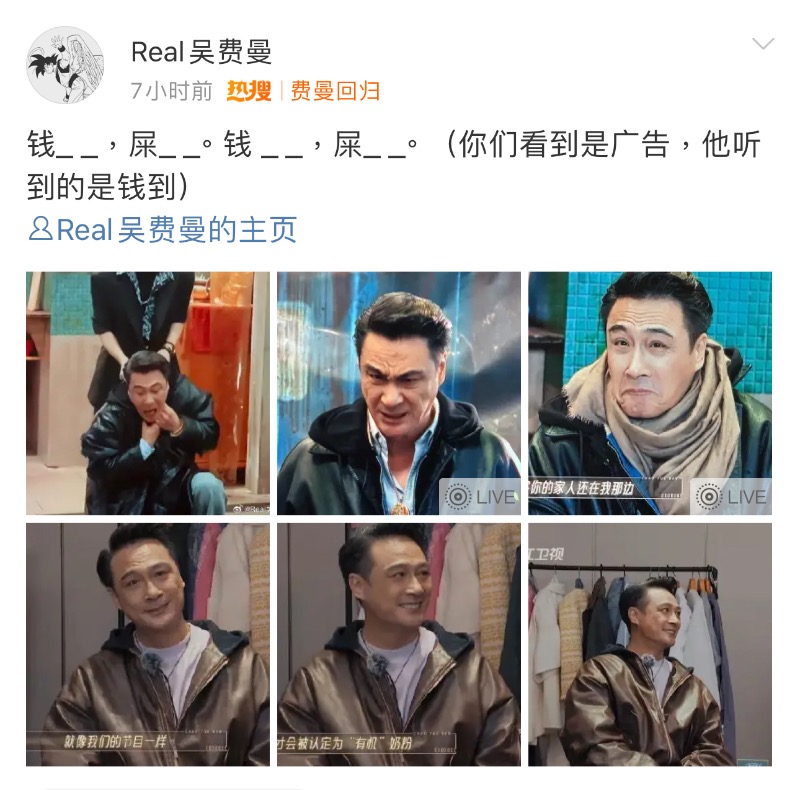Open the Real吴费曼 profile avatar
The height and width of the screenshot is (790, 800).
[x=66, y=66]
